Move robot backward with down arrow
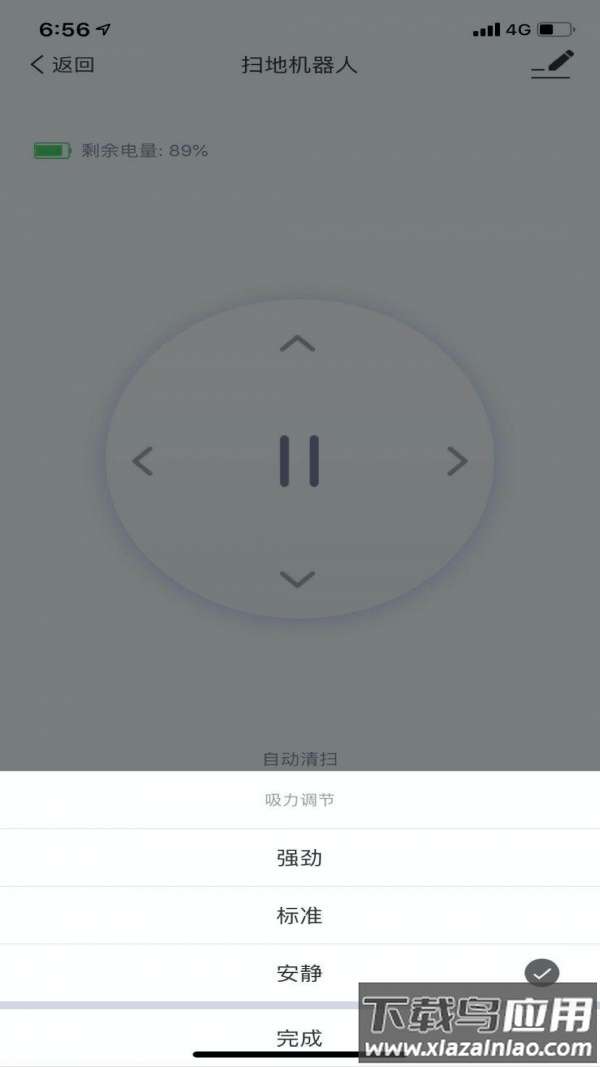Image resolution: width=600 pixels, height=1067 pixels. 297,578
